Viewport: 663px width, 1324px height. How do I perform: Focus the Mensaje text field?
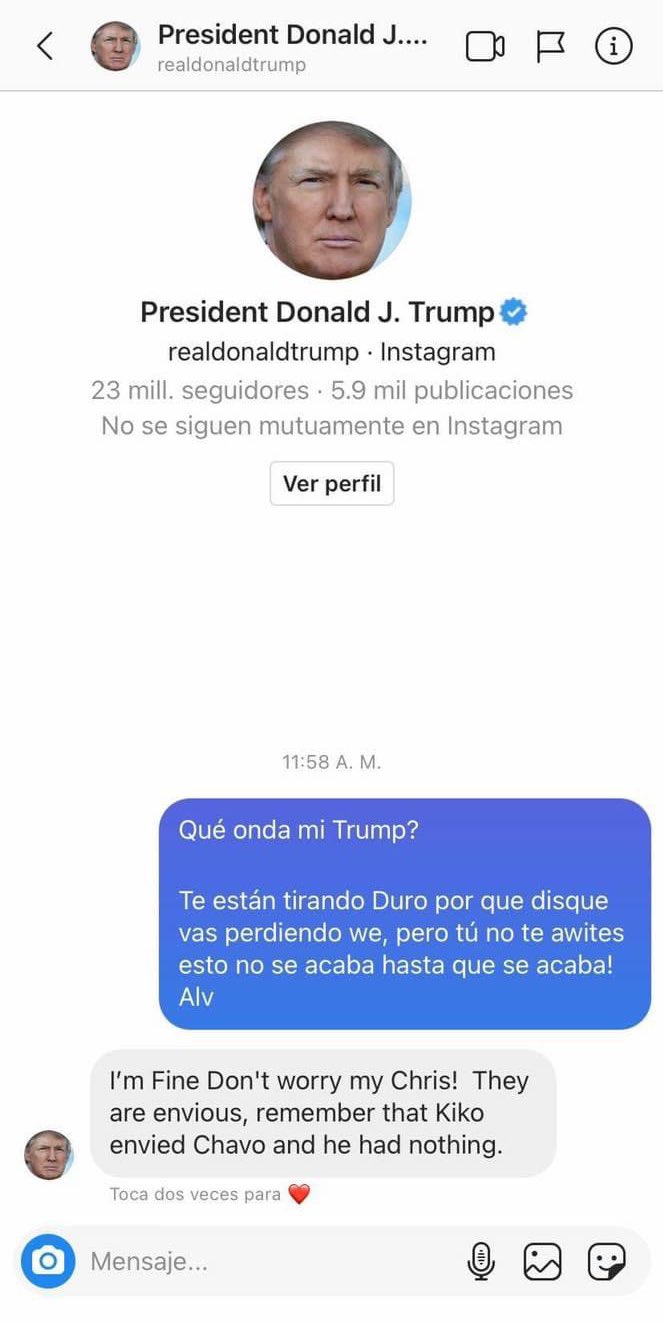click(x=270, y=1262)
